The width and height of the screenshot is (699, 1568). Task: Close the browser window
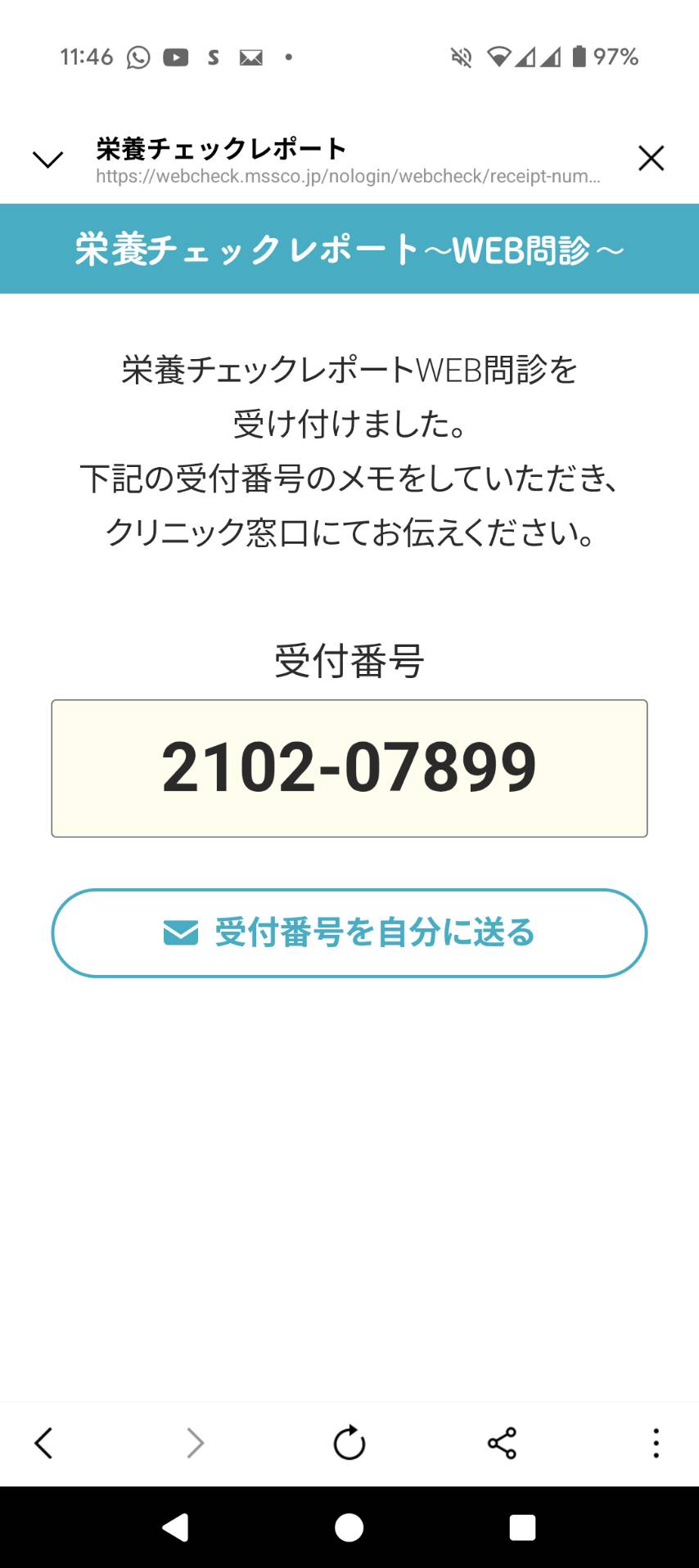pos(652,158)
